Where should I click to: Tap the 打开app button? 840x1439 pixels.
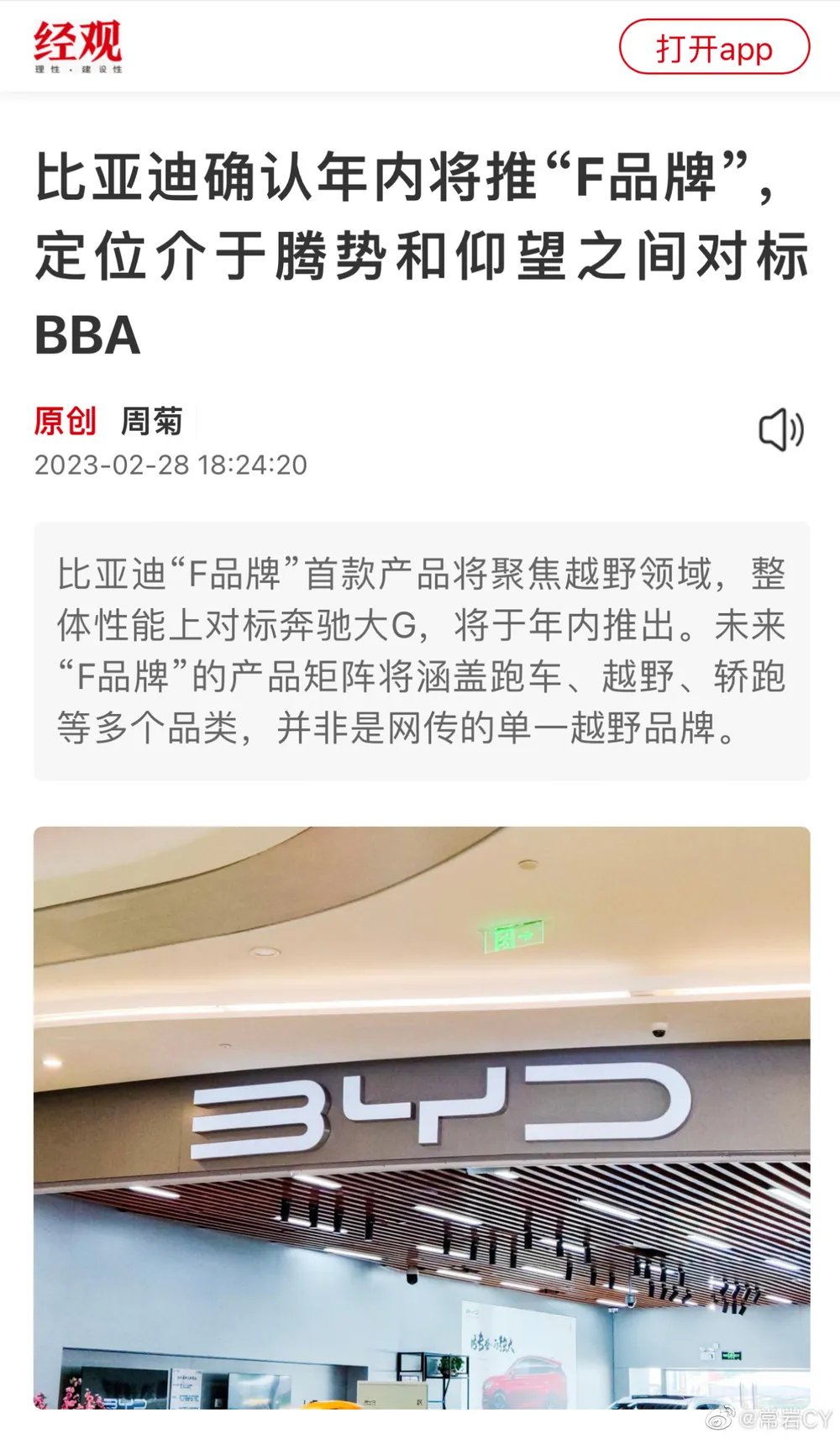pos(714,48)
